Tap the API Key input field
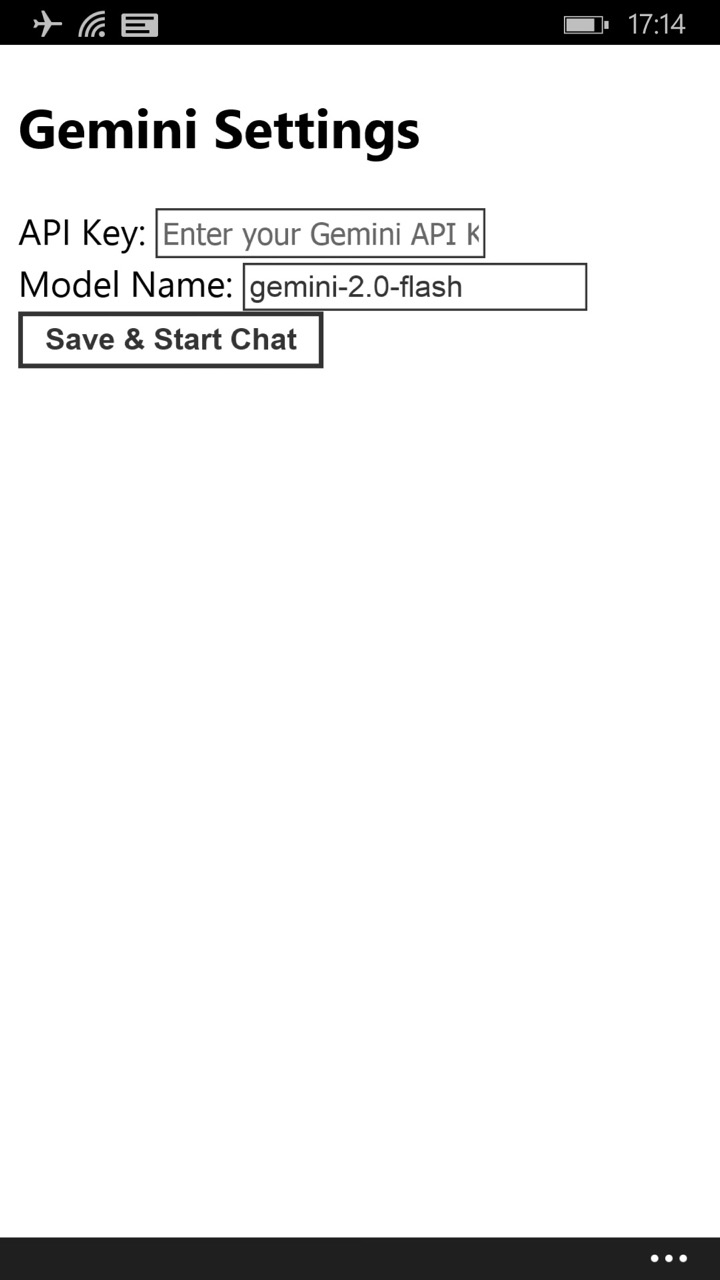Screen dimensions: 720x1280 click(320, 234)
